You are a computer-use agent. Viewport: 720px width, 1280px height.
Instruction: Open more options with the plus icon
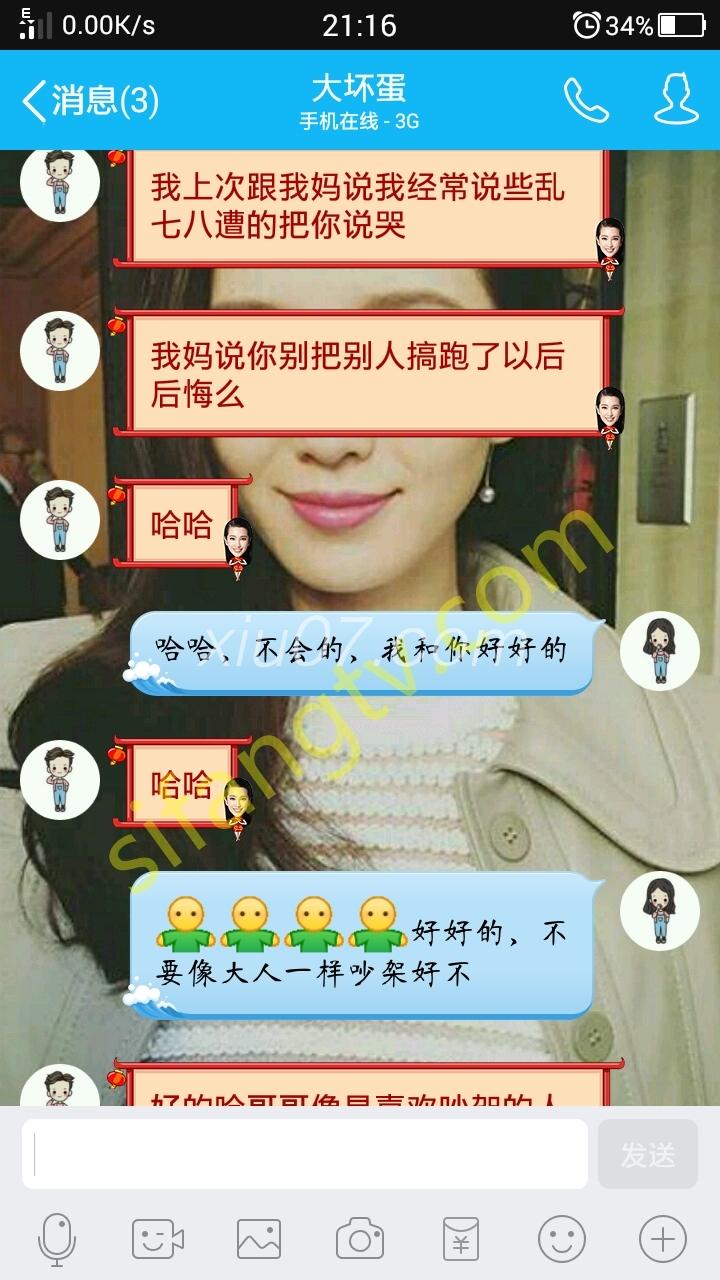point(662,1240)
